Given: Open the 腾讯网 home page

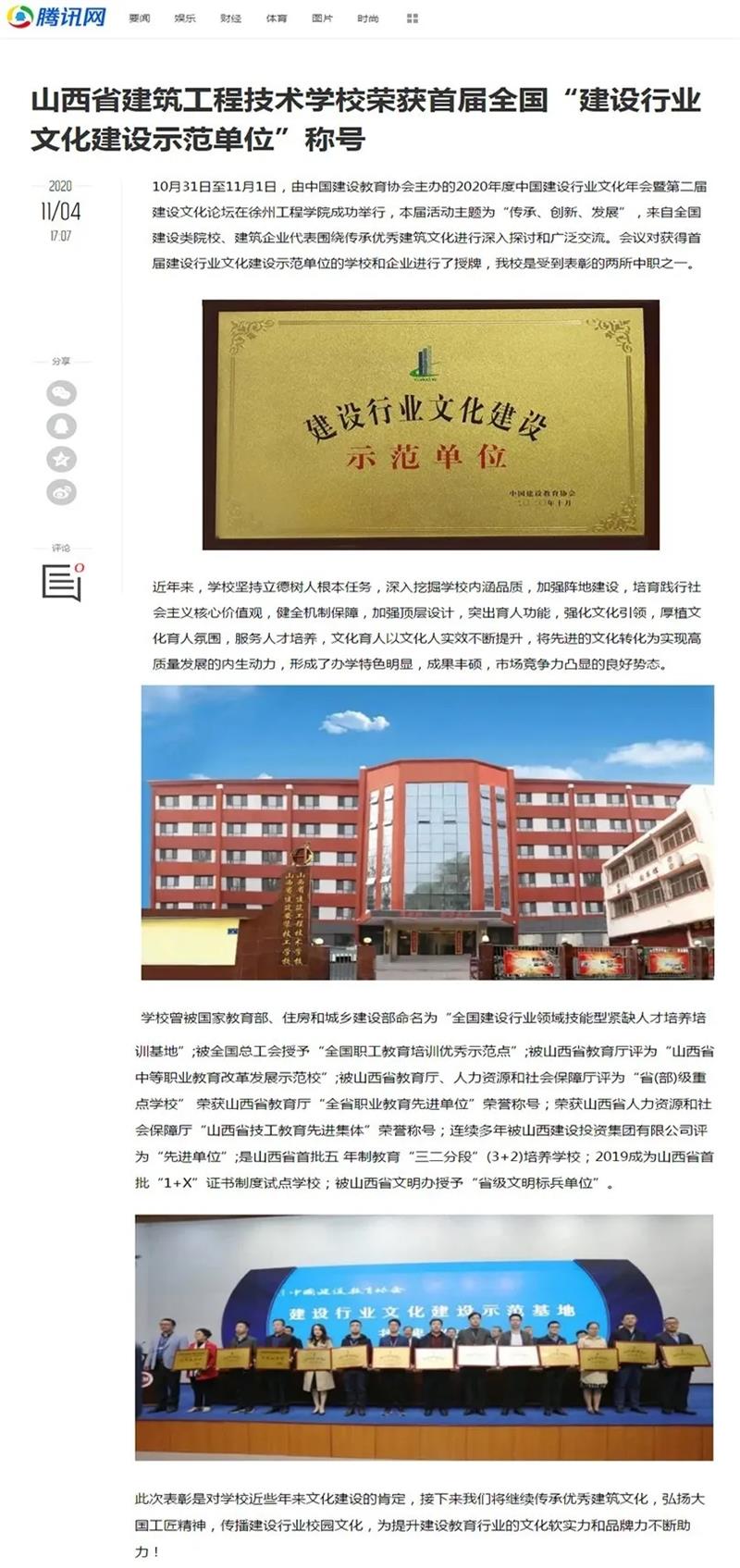Looking at the screenshot, I should tap(57, 17).
